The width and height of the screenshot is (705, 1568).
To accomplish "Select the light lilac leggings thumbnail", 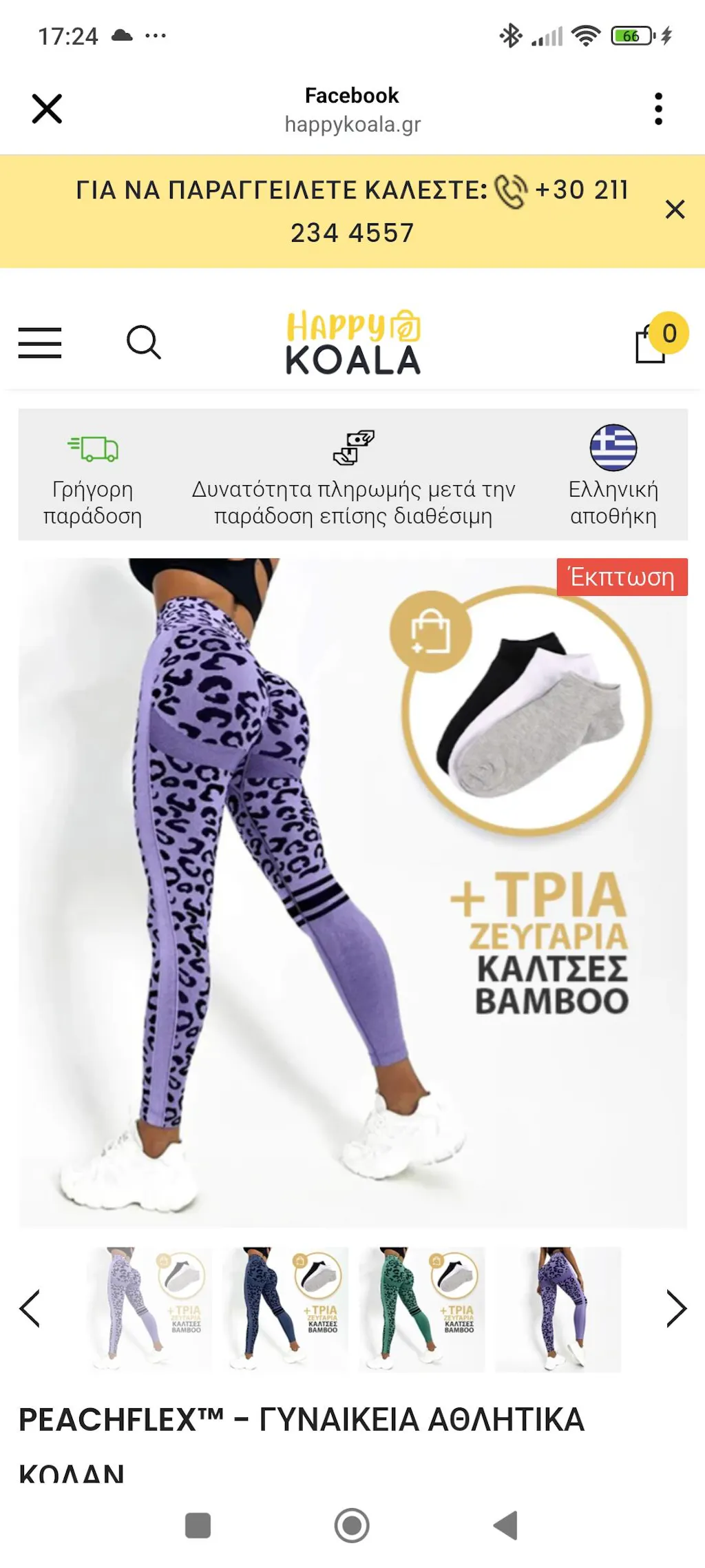I will (149, 1308).
